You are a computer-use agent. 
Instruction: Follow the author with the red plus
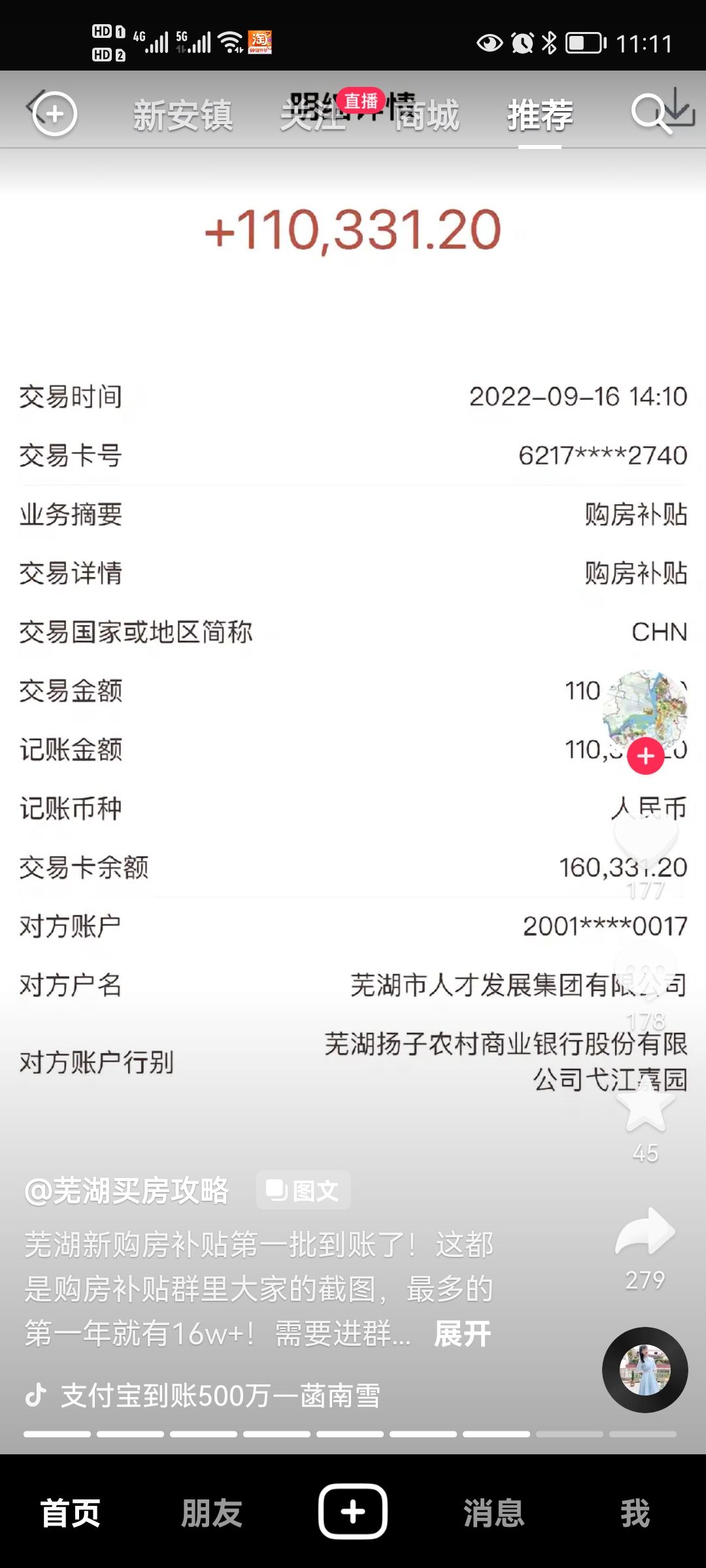pos(646,756)
